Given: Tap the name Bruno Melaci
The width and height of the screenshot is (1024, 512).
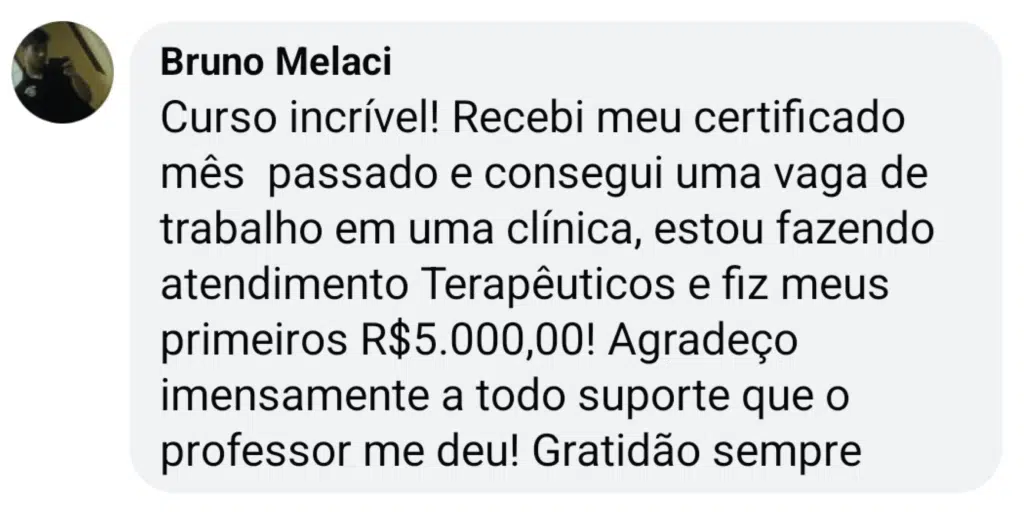Looking at the screenshot, I should (275, 62).
